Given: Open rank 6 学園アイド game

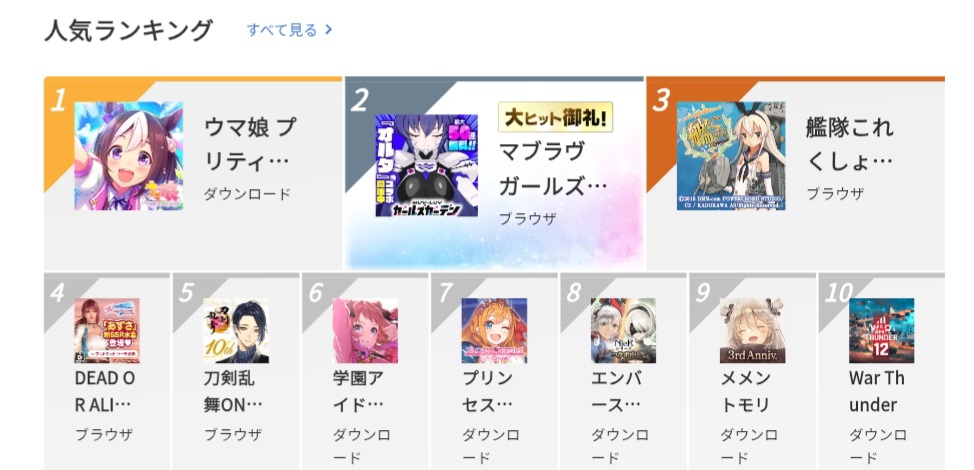Looking at the screenshot, I should (x=365, y=370).
